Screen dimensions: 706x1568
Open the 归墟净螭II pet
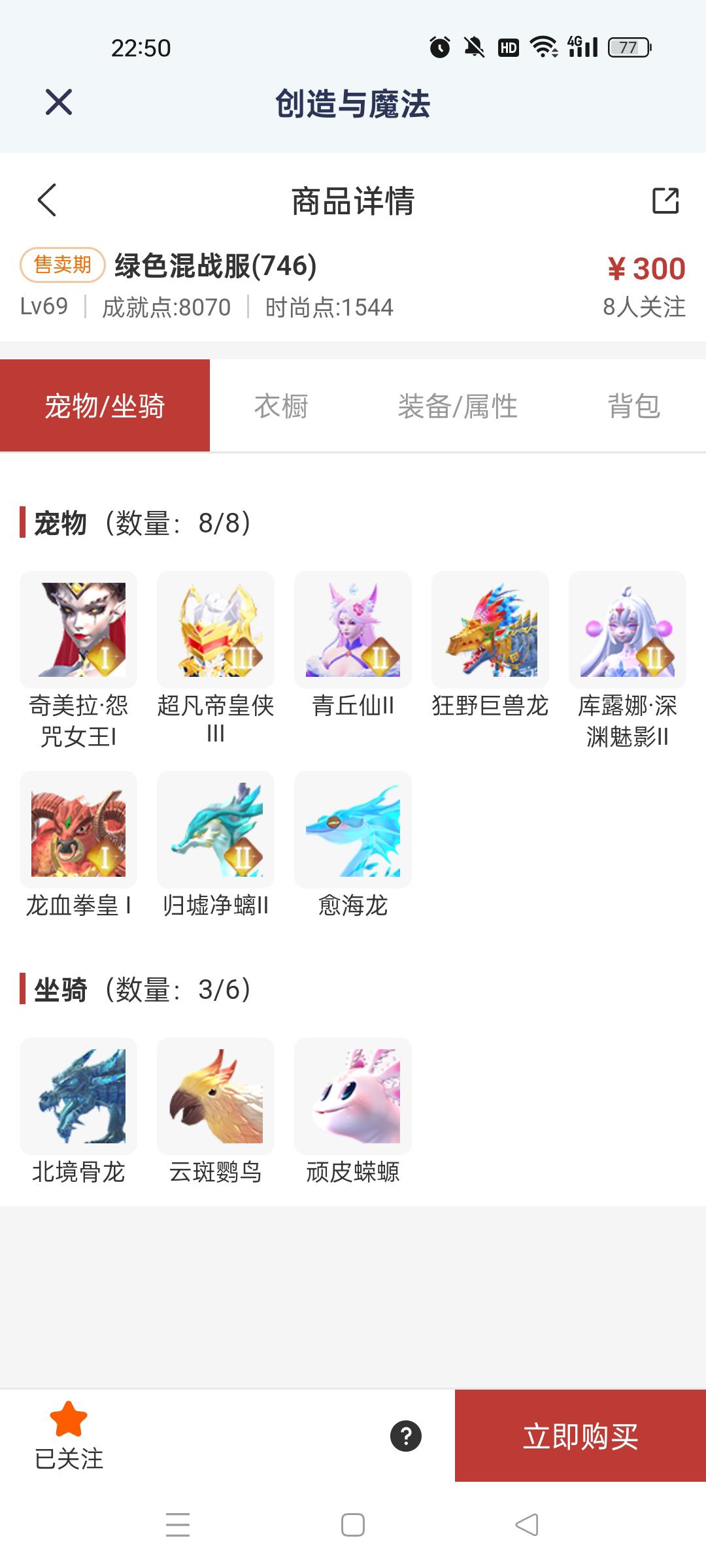[x=215, y=828]
